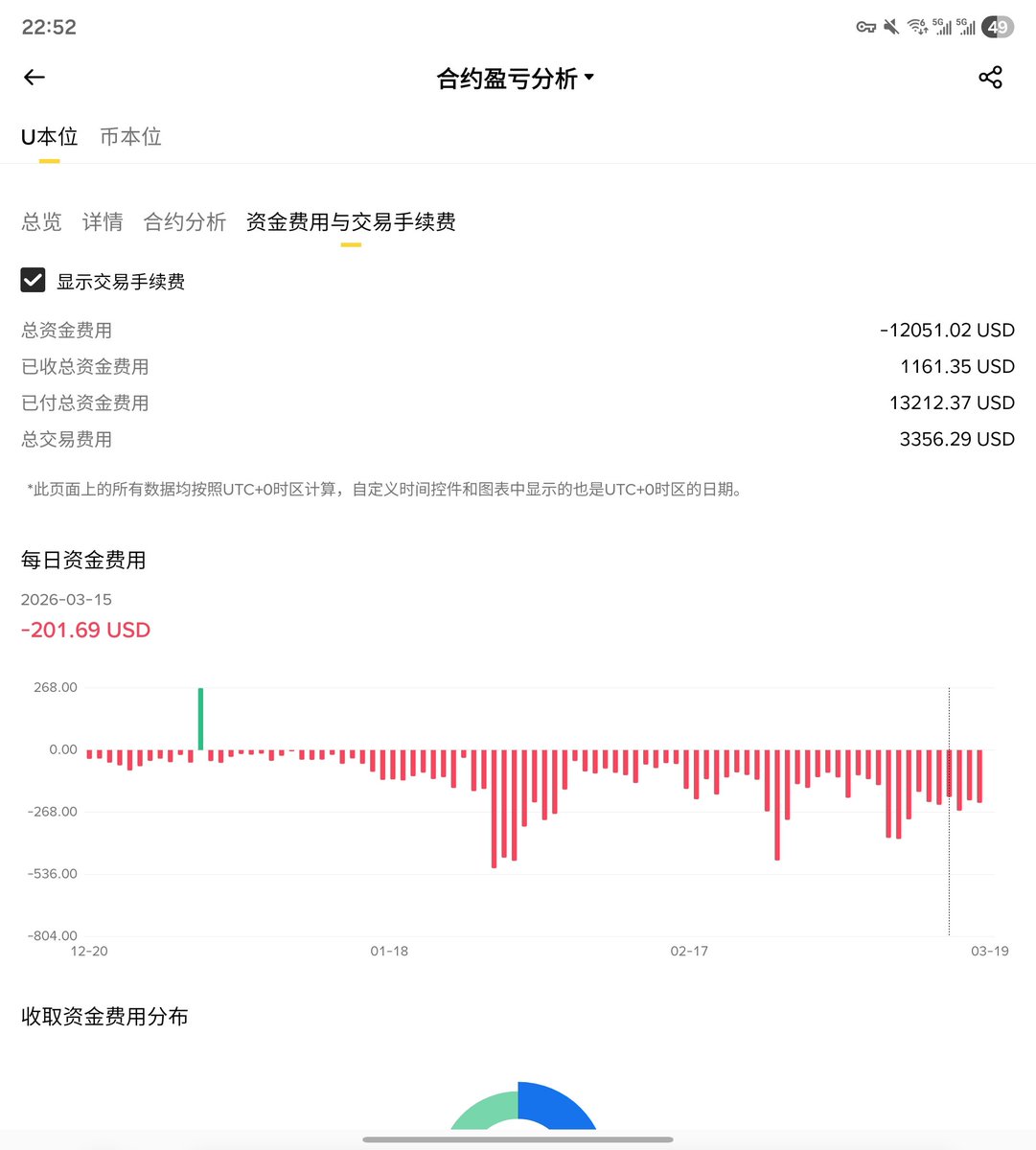
Task: Switch to the 详情 tab
Action: point(103,222)
